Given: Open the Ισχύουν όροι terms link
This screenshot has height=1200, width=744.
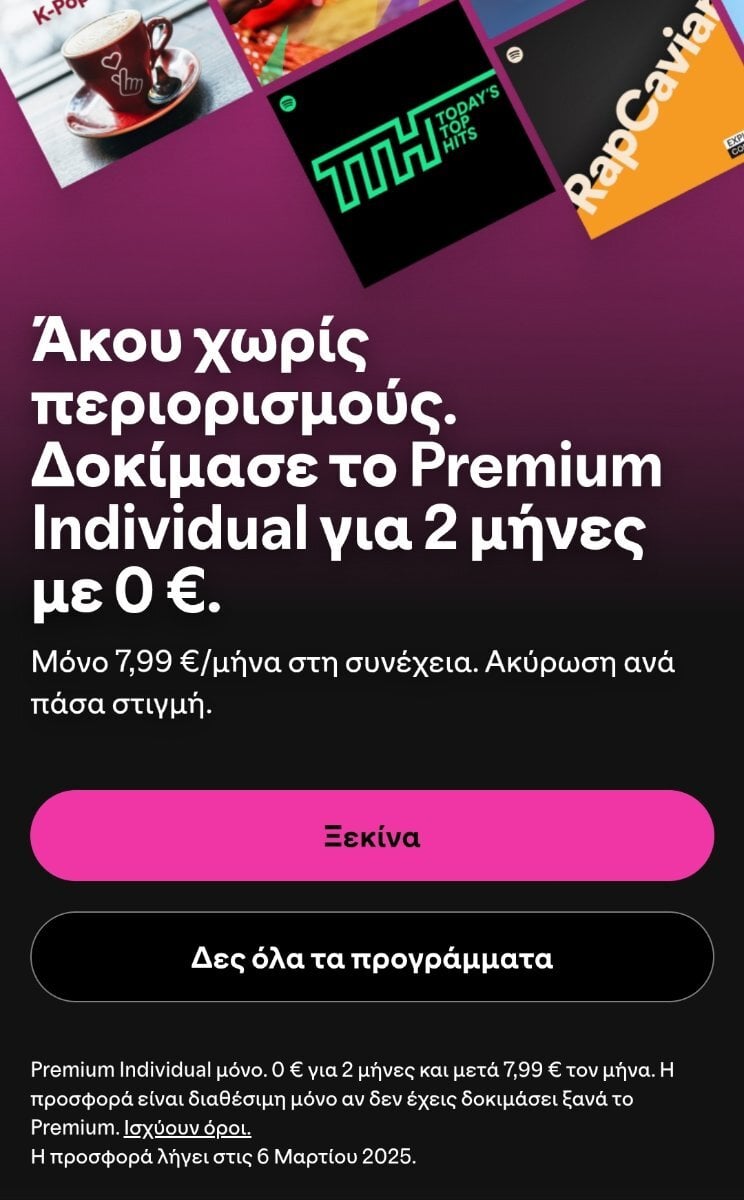Looking at the screenshot, I should 187,1128.
